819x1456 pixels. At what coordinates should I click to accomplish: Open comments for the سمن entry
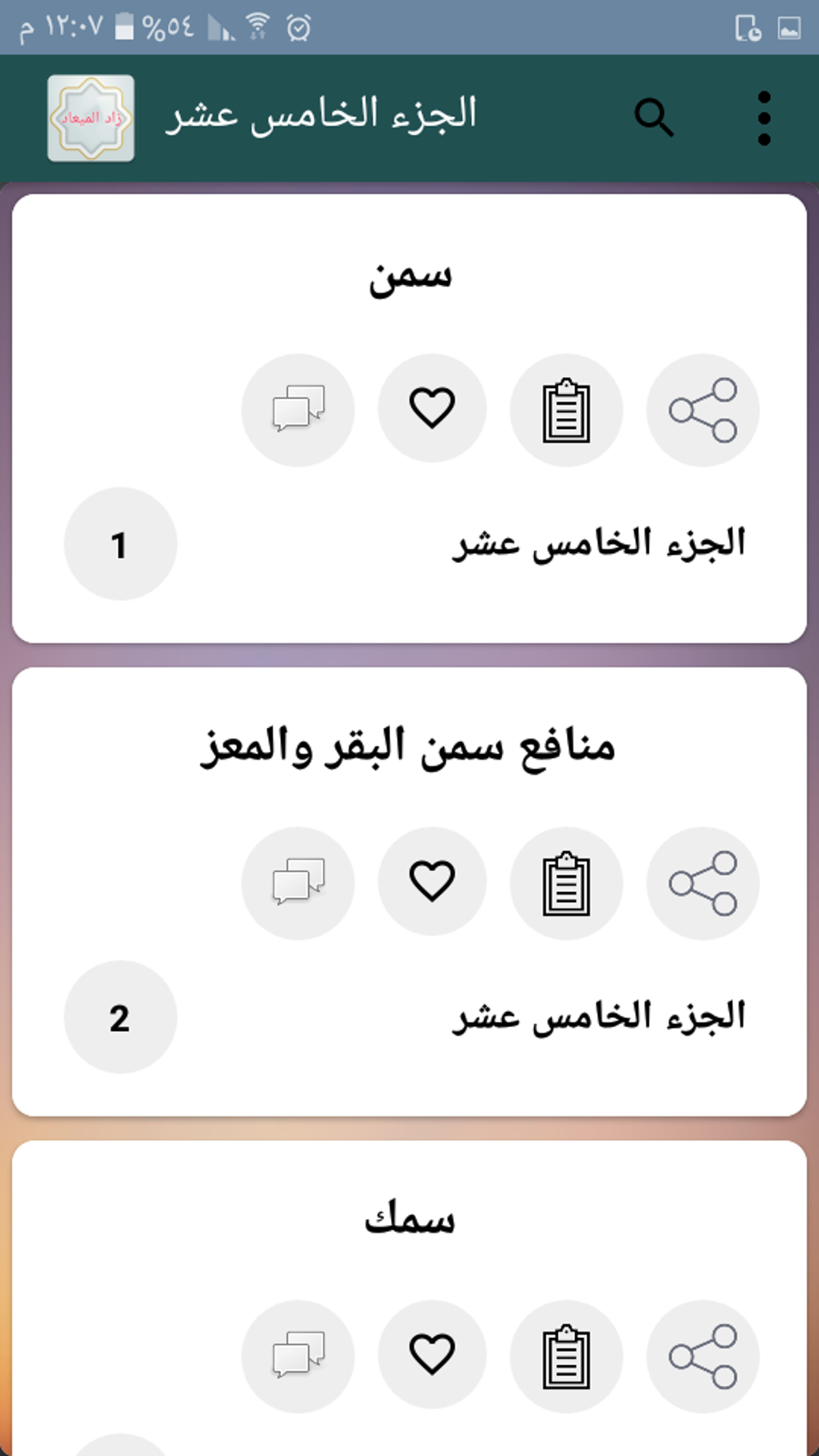point(298,410)
